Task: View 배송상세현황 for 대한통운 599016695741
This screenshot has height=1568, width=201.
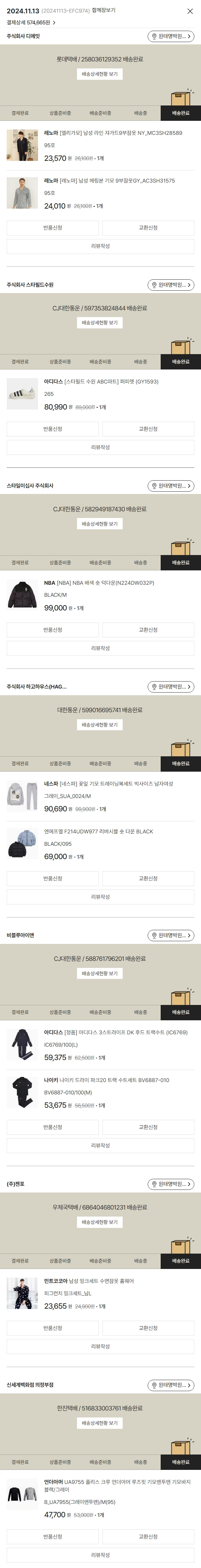Action: tap(100, 725)
